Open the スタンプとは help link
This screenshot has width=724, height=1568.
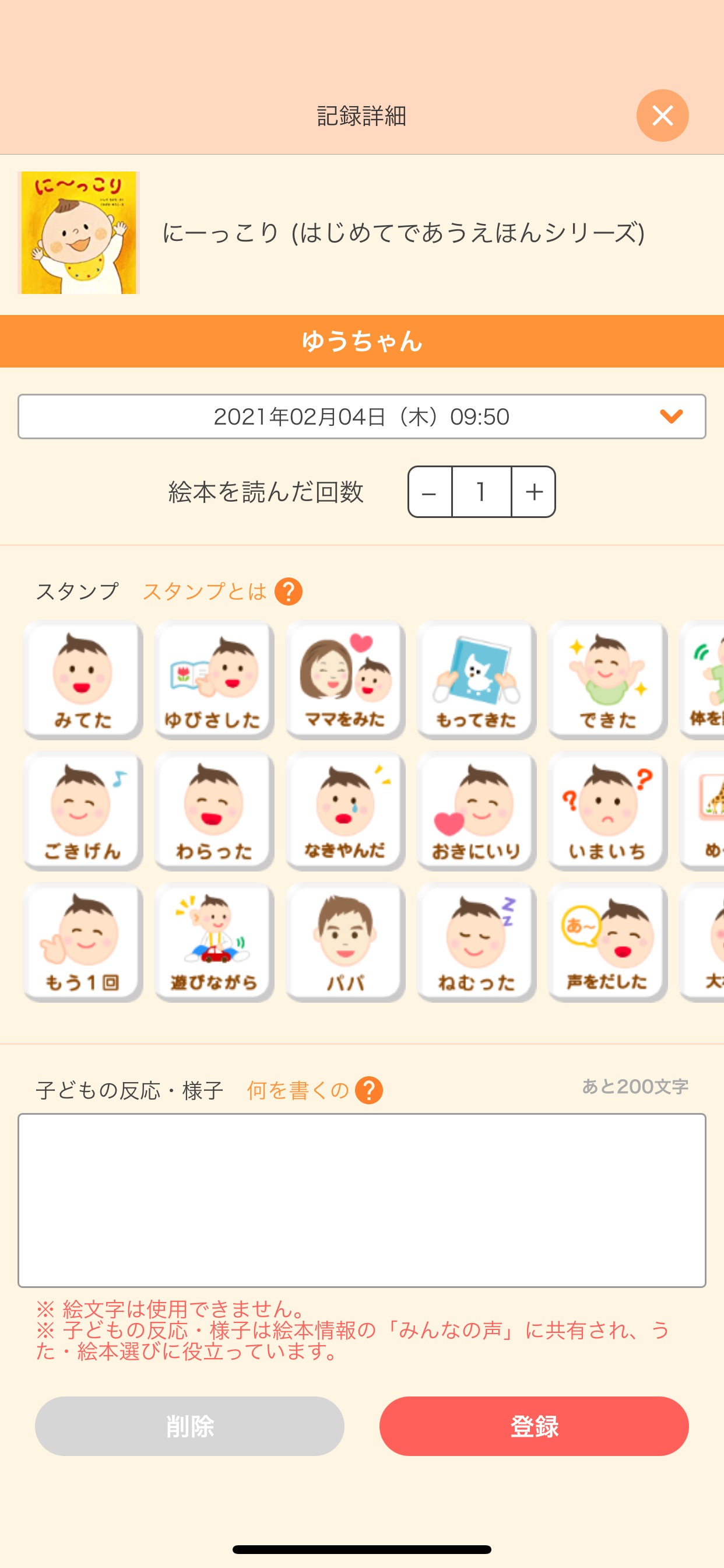pos(222,591)
